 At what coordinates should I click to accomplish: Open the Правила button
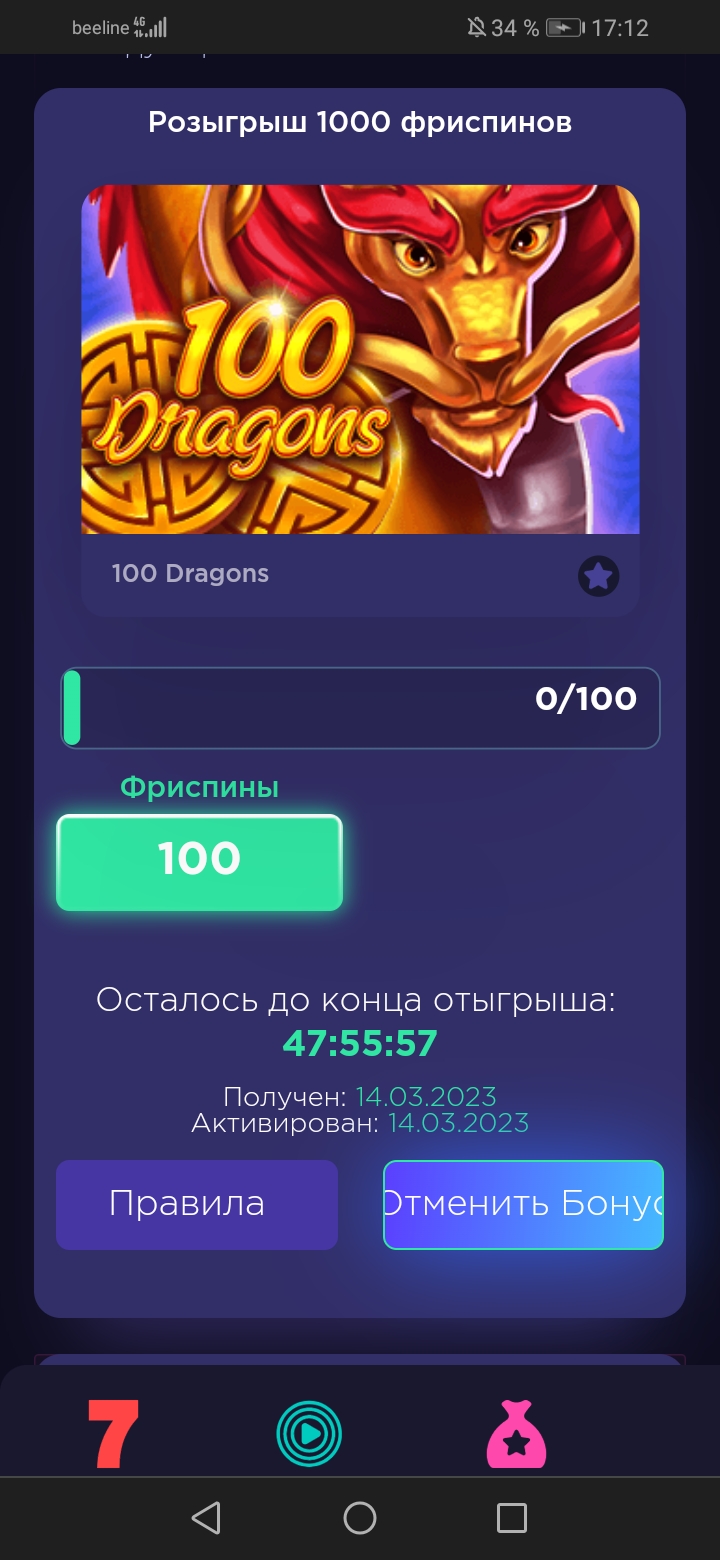[x=196, y=1204]
